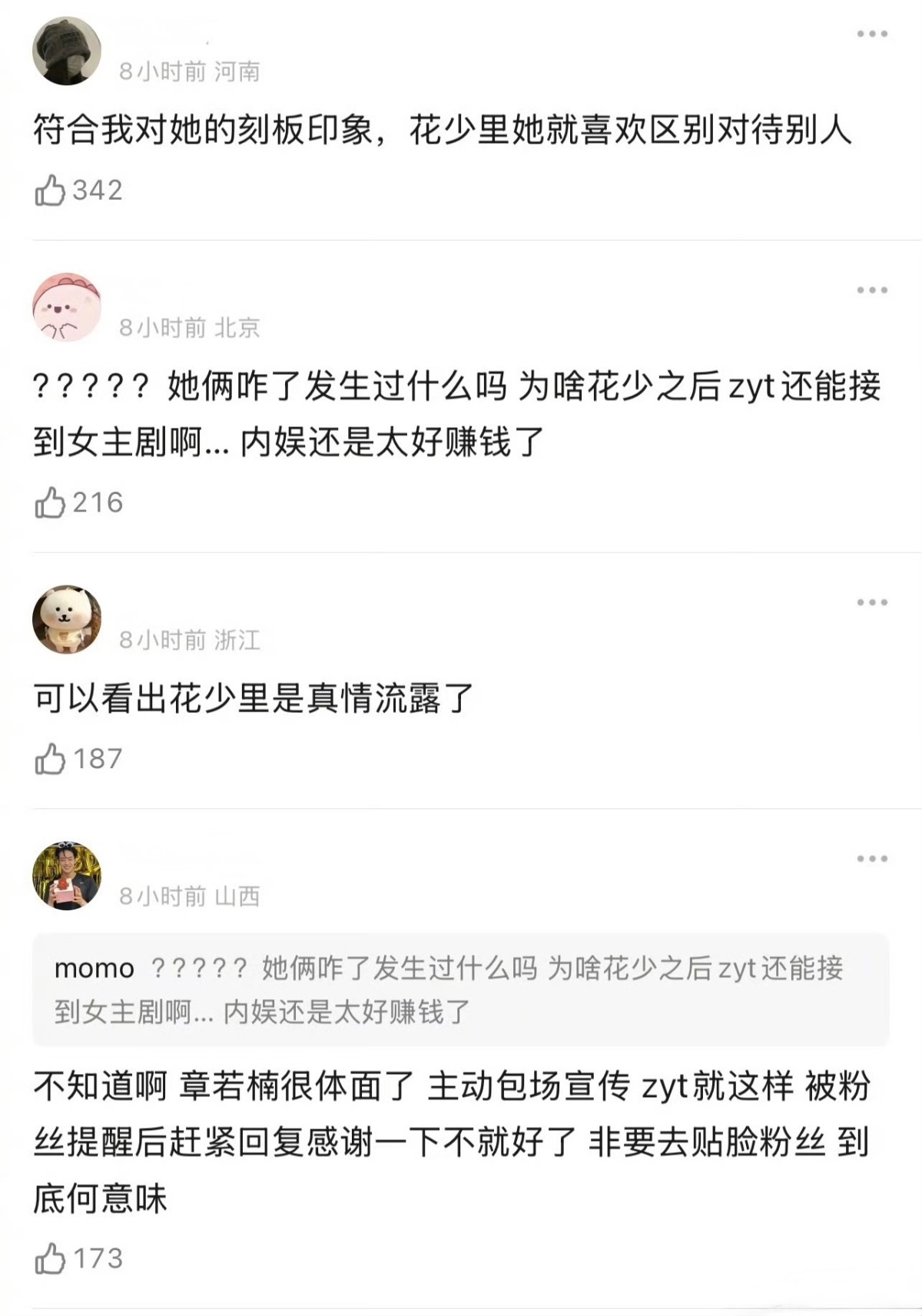This screenshot has height=1316, width=922.
Task: Open the quoted momo comment
Action: pyautogui.click(x=459, y=989)
